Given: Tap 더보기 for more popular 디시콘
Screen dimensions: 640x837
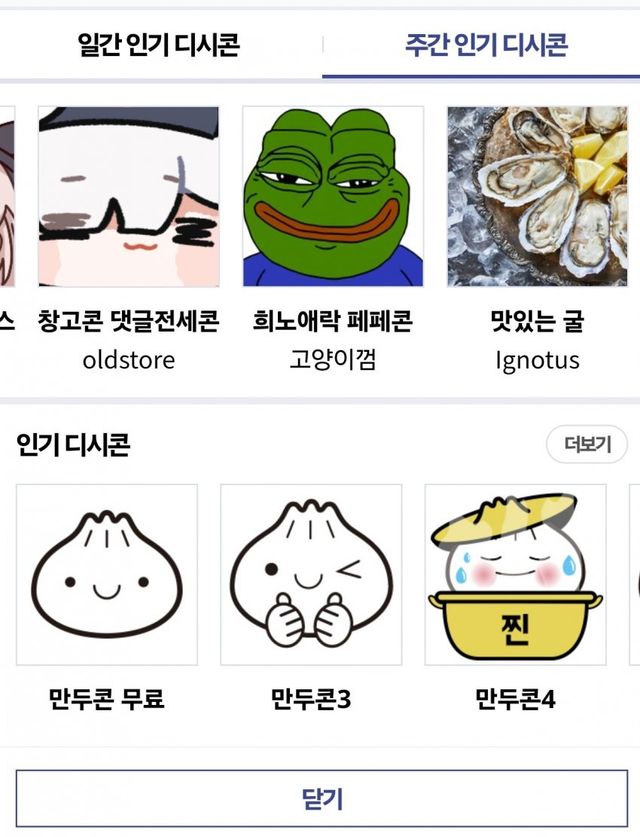Looking at the screenshot, I should [587, 444].
